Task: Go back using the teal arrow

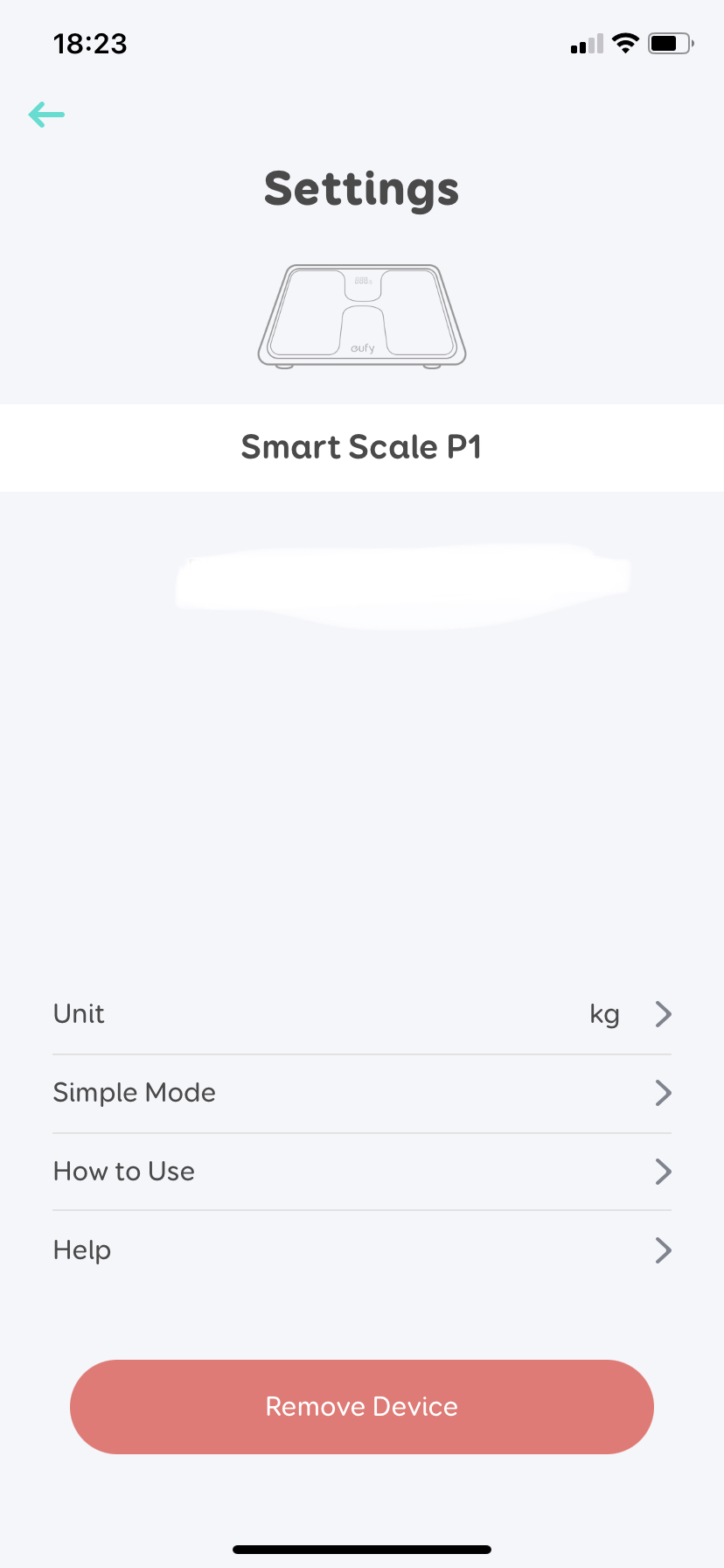Action: click(46, 115)
